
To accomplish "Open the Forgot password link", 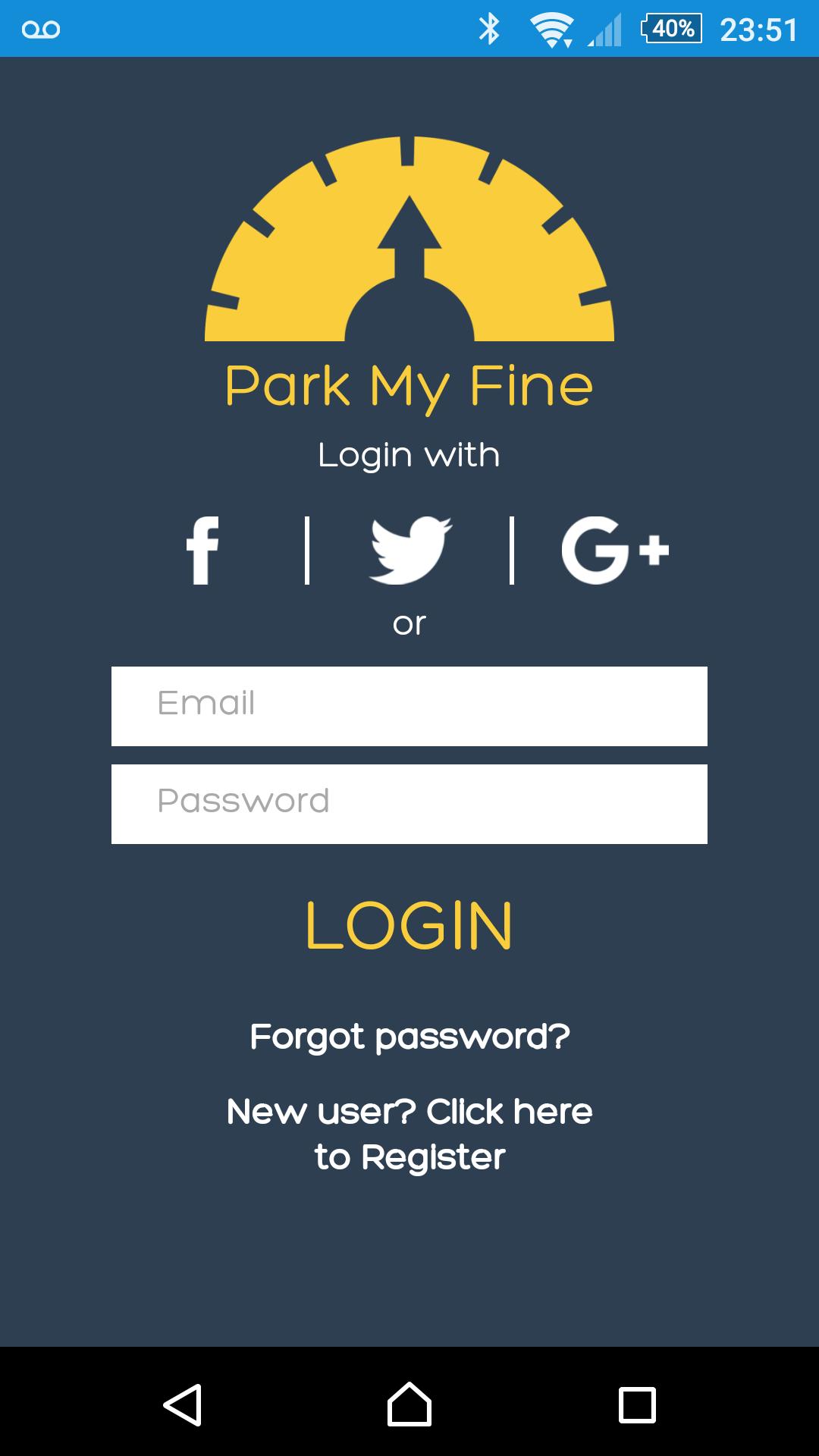I will (409, 1037).
